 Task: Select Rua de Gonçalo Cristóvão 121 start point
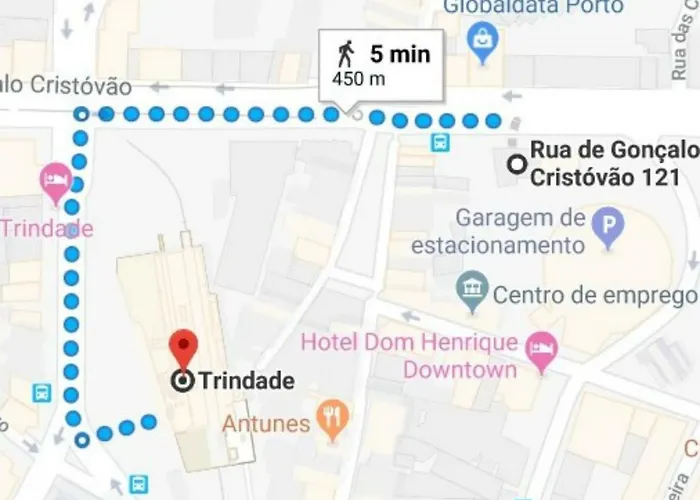(x=516, y=164)
